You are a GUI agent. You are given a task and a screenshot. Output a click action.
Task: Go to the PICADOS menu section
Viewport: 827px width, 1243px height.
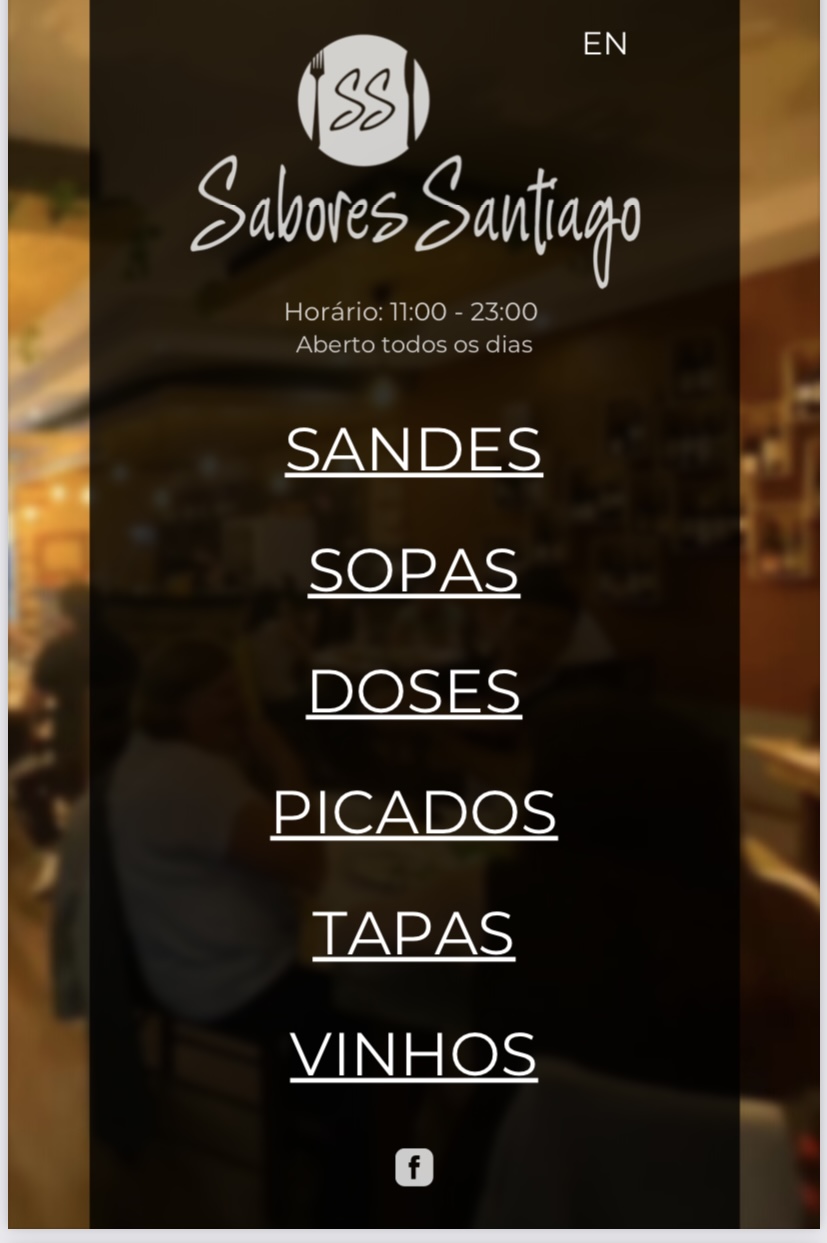click(413, 812)
